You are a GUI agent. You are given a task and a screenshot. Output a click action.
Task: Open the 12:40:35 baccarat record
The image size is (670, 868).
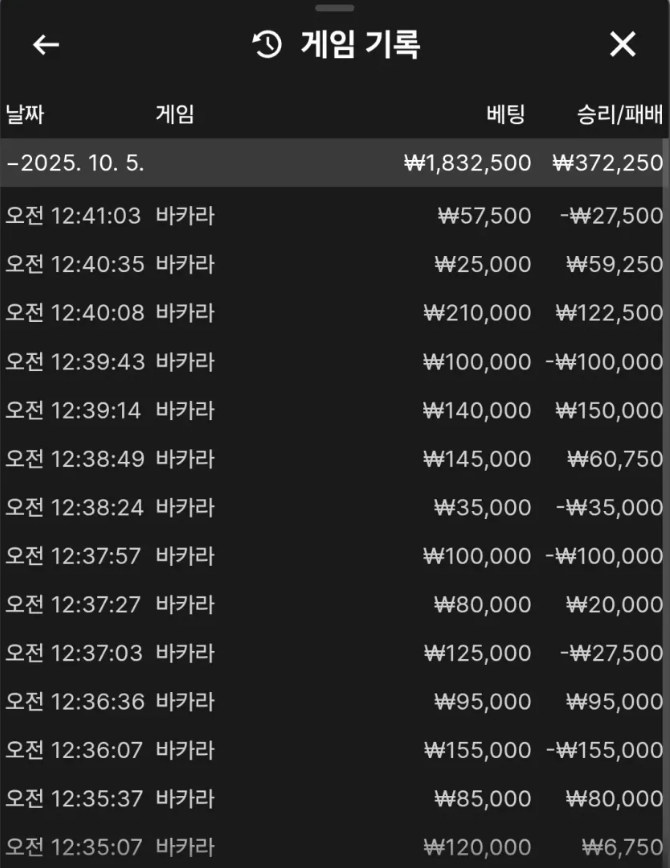click(334, 265)
